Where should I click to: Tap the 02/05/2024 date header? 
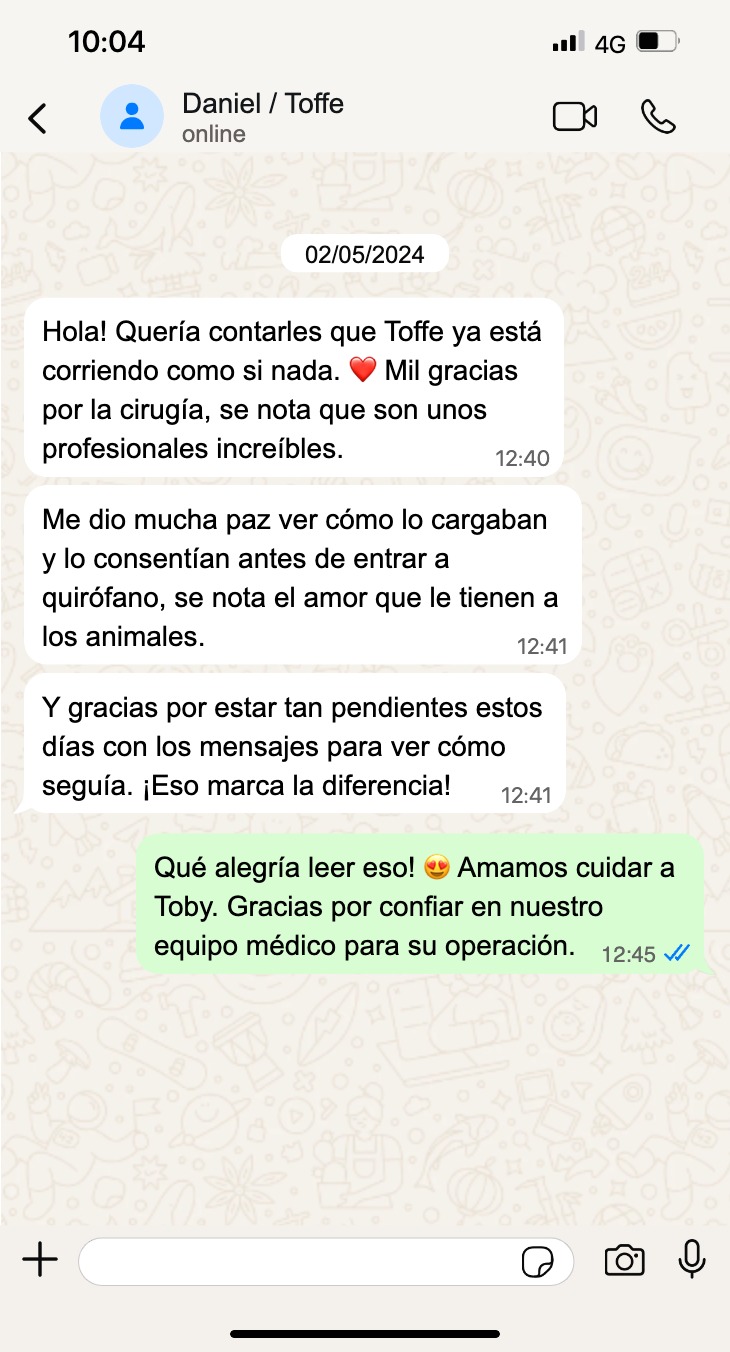pos(364,253)
